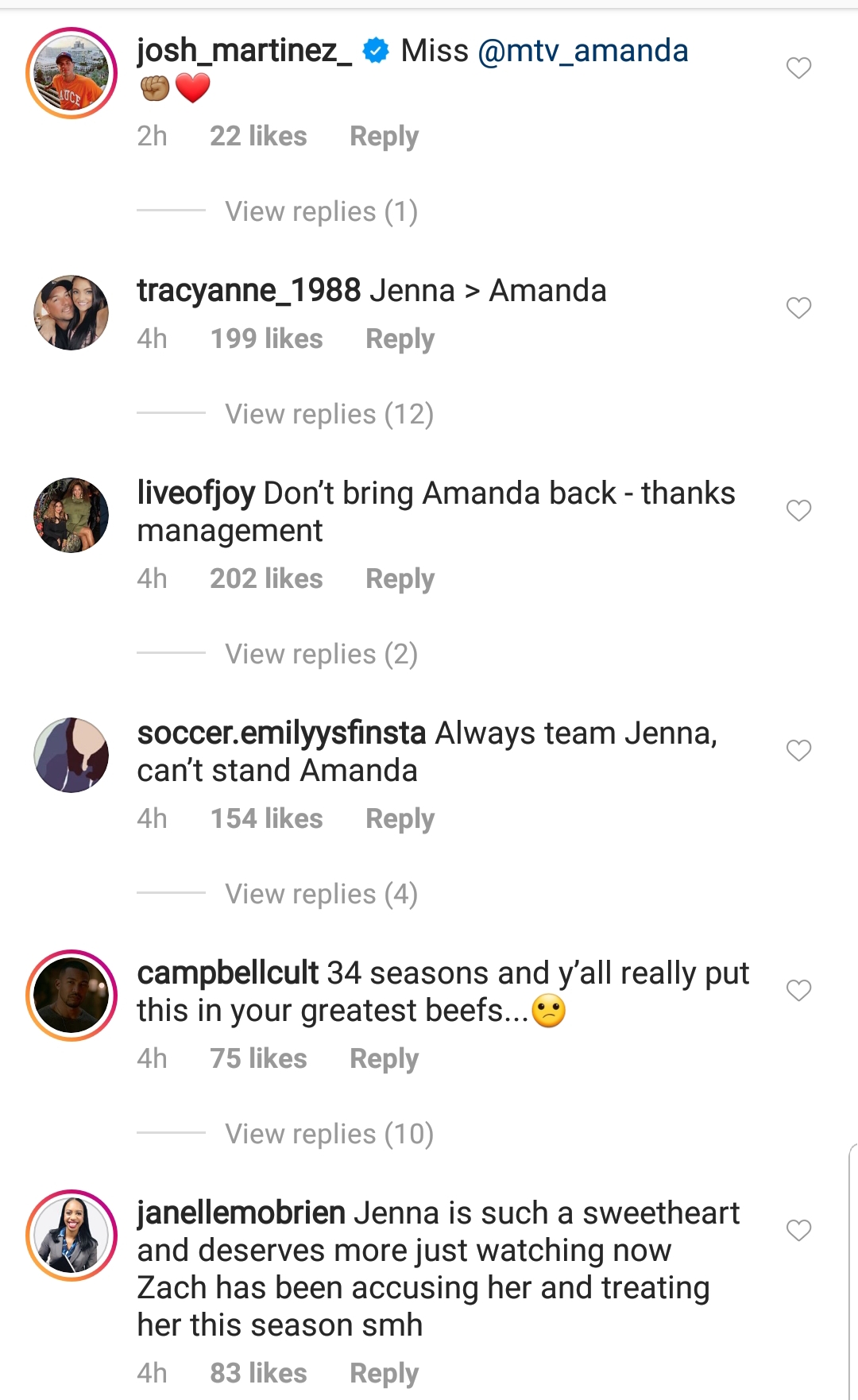Image resolution: width=858 pixels, height=1400 pixels.
Task: Open josh_martinez_'s profile picture
Action: click(x=71, y=73)
